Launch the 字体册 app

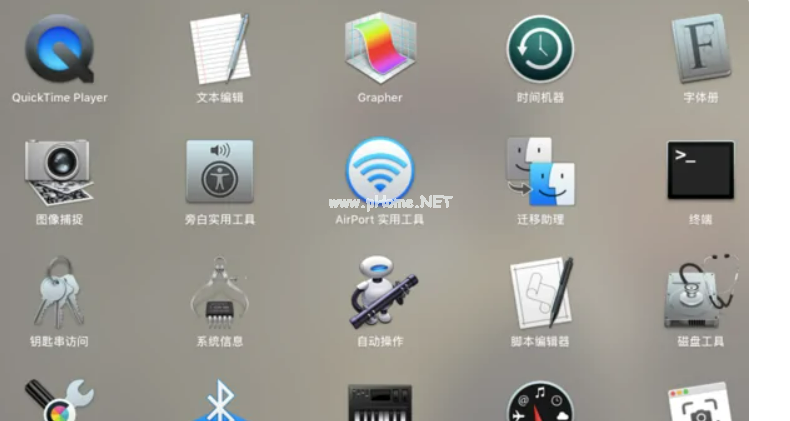coord(701,50)
